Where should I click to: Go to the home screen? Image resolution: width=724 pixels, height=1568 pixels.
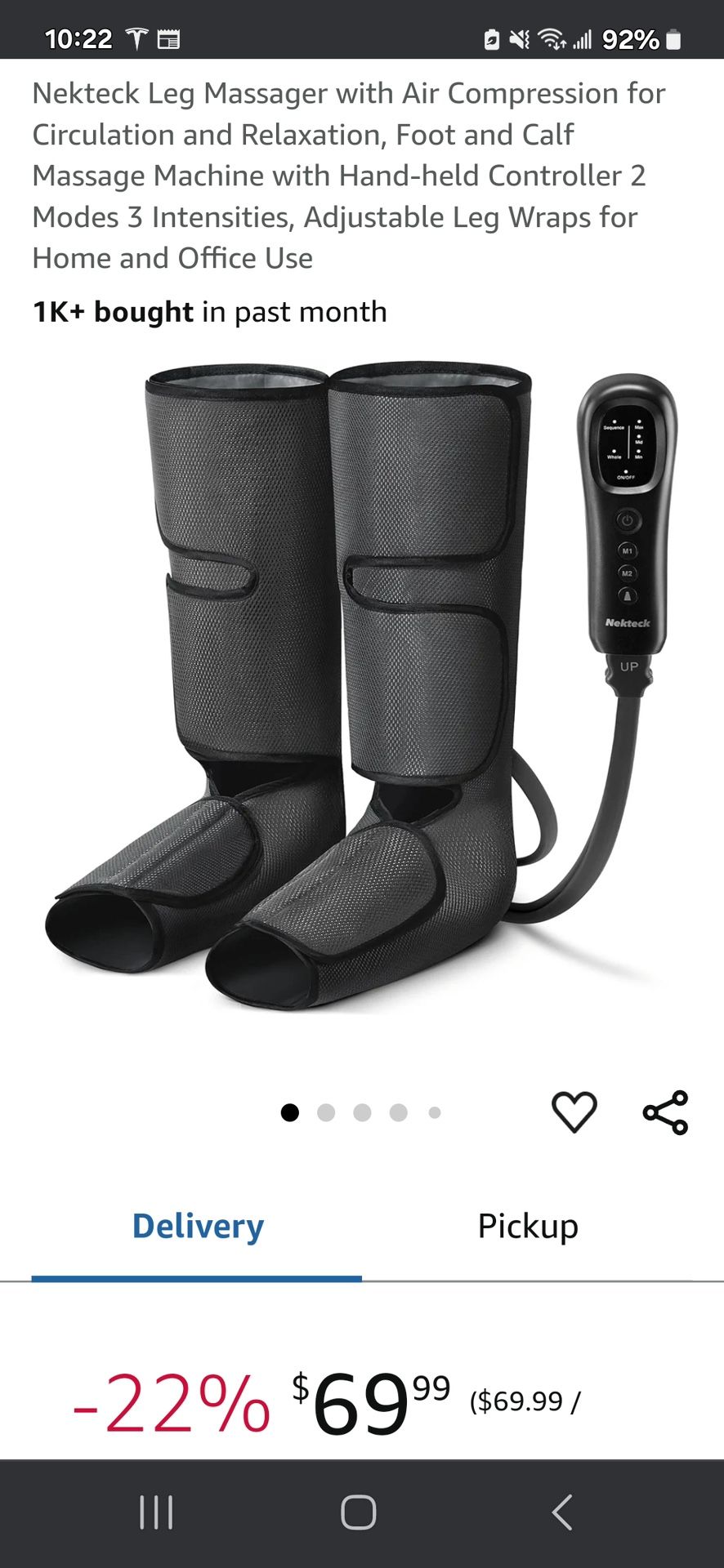(359, 1512)
